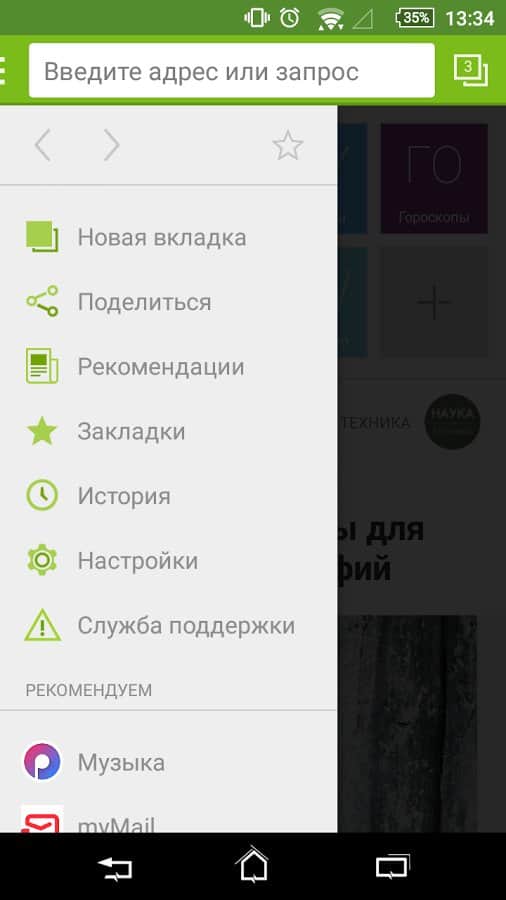Contact Служба поддержки
Screen dimensions: 506x900
[169, 626]
